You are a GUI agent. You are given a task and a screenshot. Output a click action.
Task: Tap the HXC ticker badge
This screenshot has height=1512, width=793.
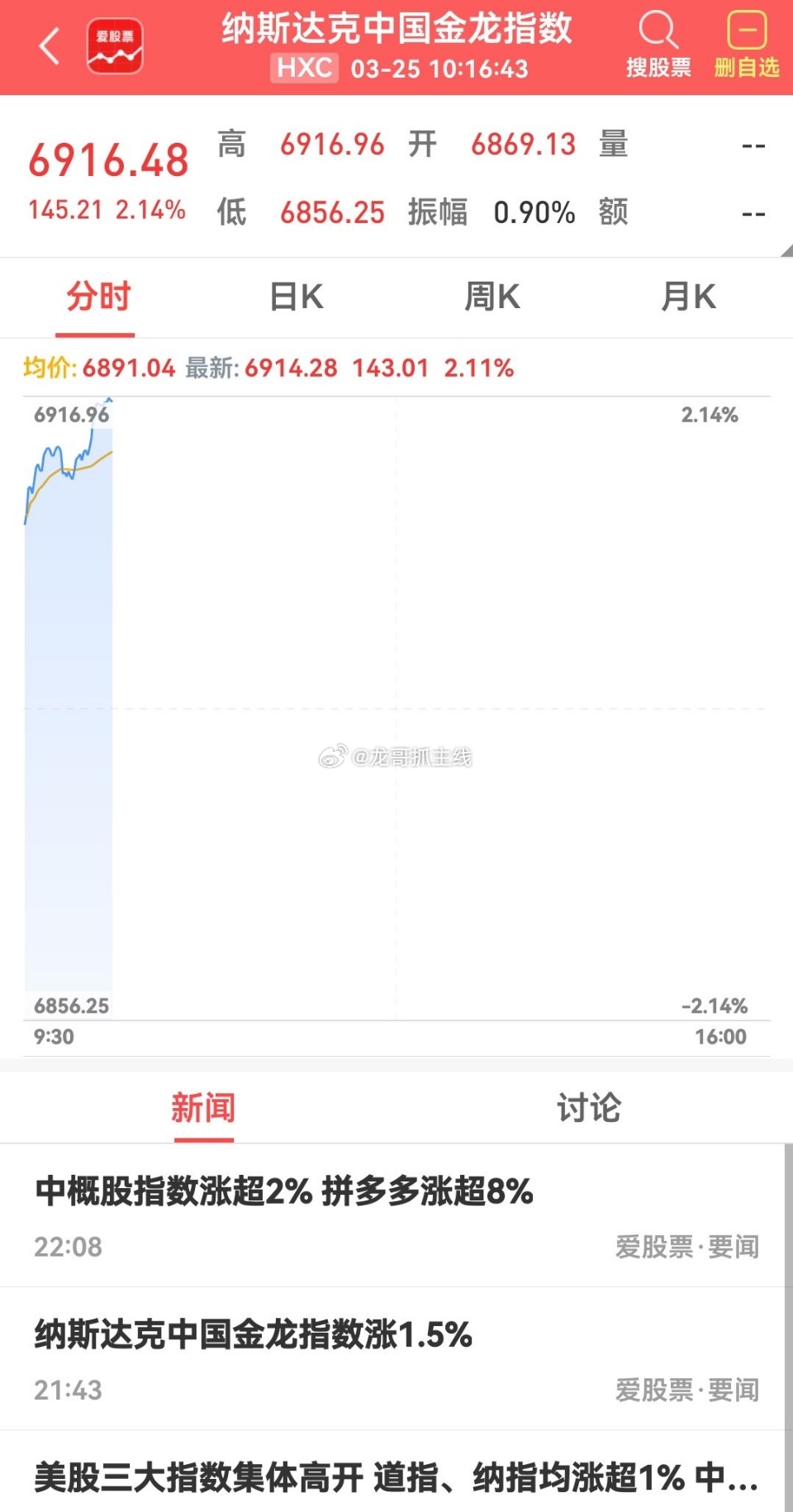[x=303, y=69]
